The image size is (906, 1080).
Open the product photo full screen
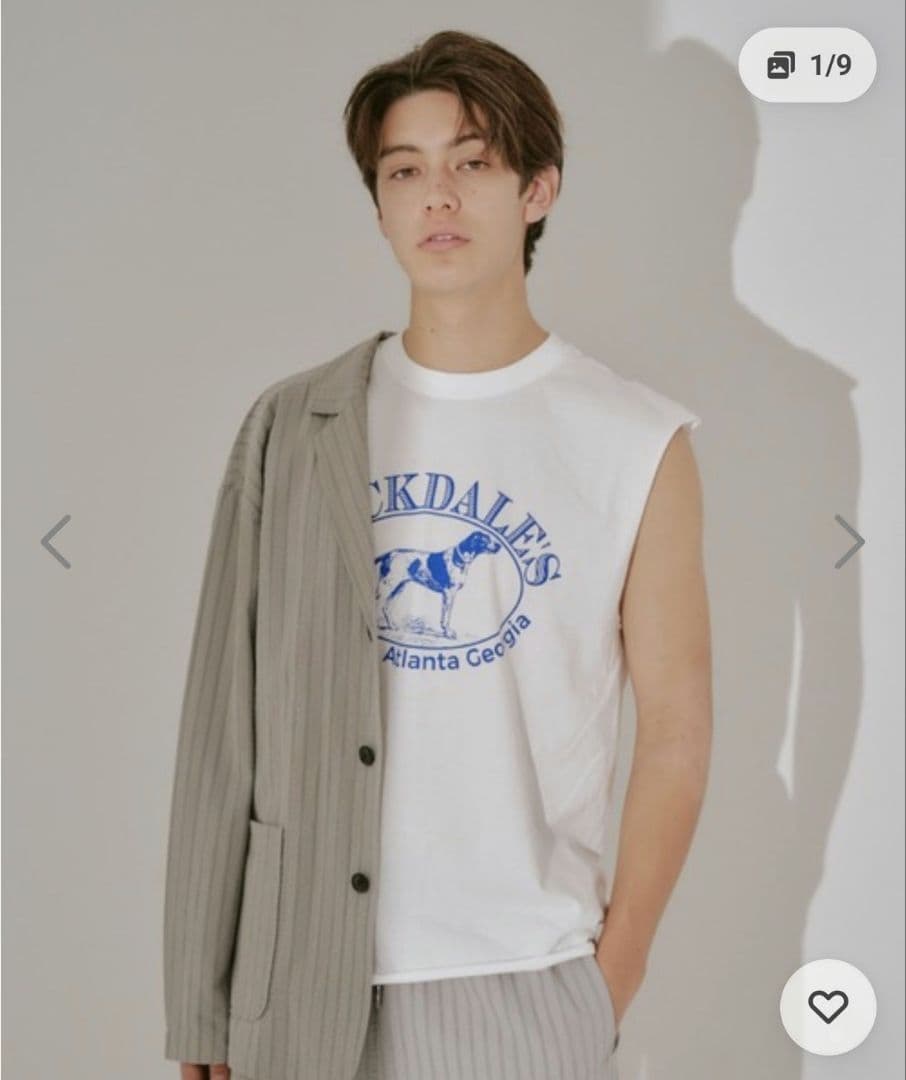(x=453, y=540)
